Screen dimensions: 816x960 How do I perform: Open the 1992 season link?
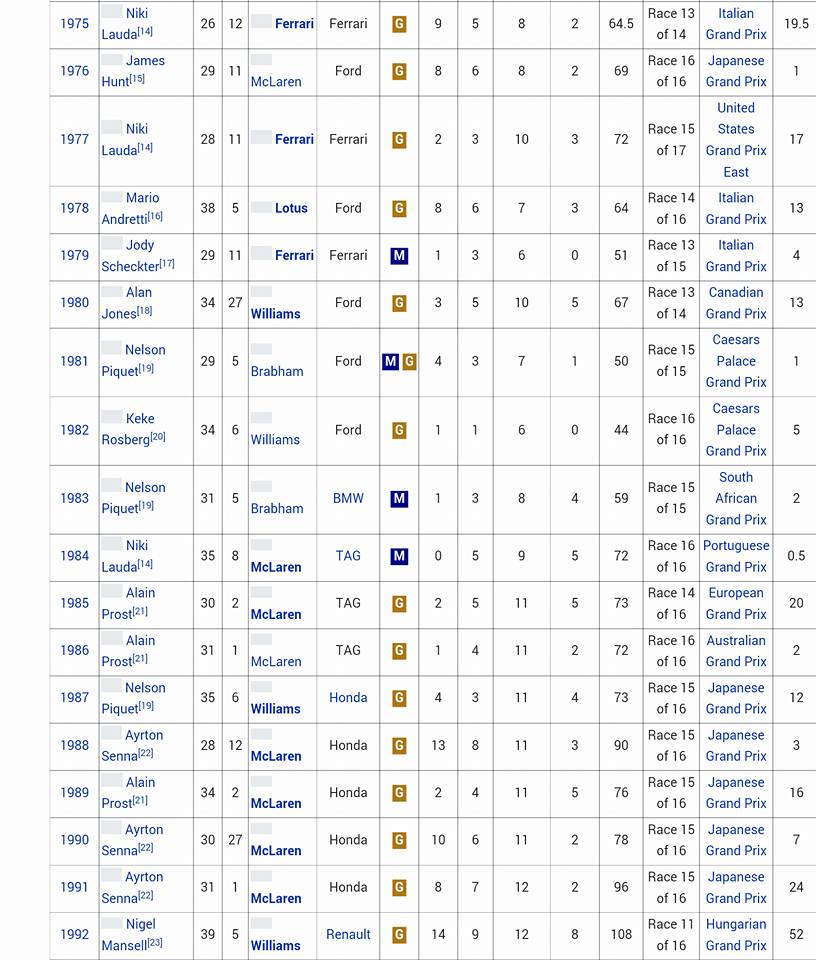tap(74, 934)
